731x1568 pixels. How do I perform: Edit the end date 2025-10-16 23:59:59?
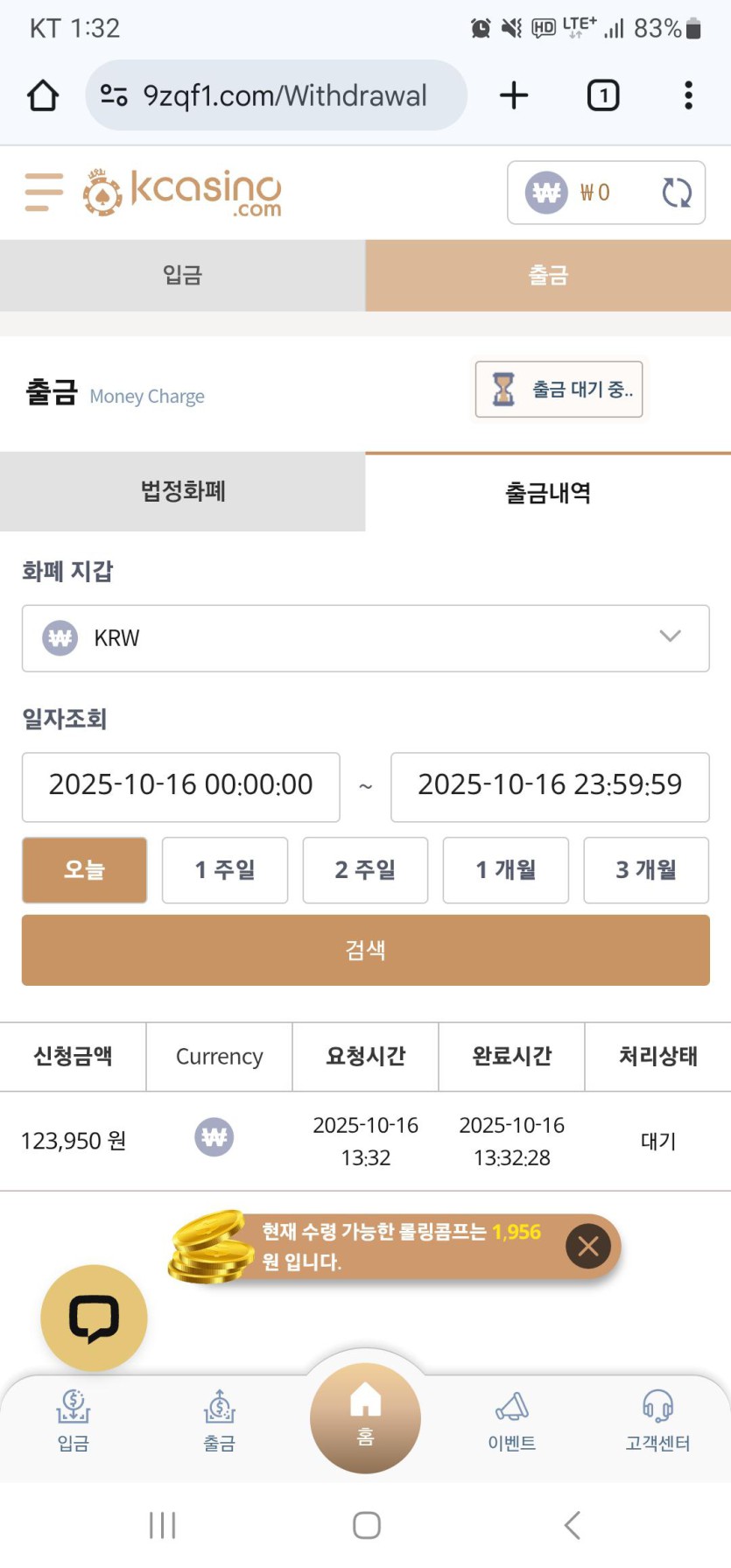pos(549,786)
